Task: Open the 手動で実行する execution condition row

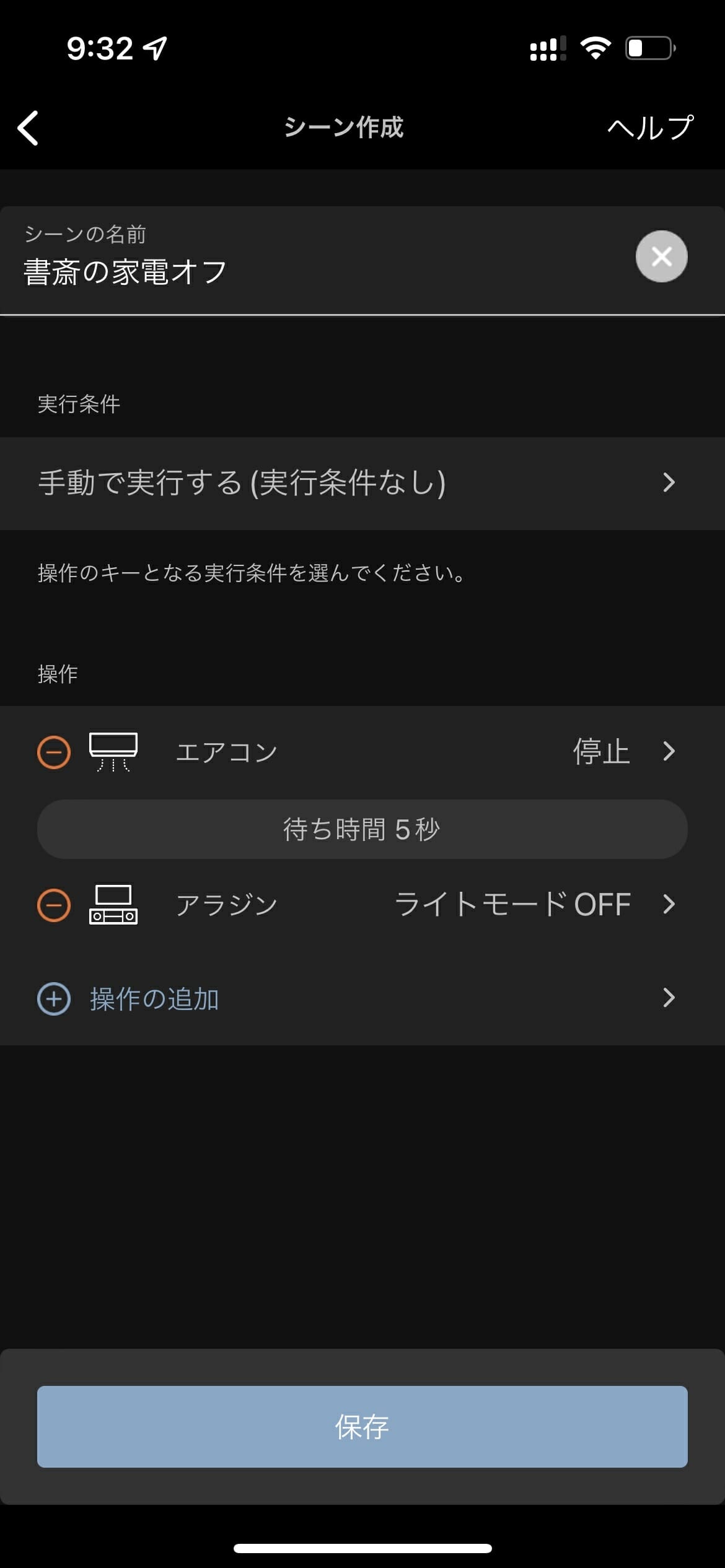Action: pos(362,483)
